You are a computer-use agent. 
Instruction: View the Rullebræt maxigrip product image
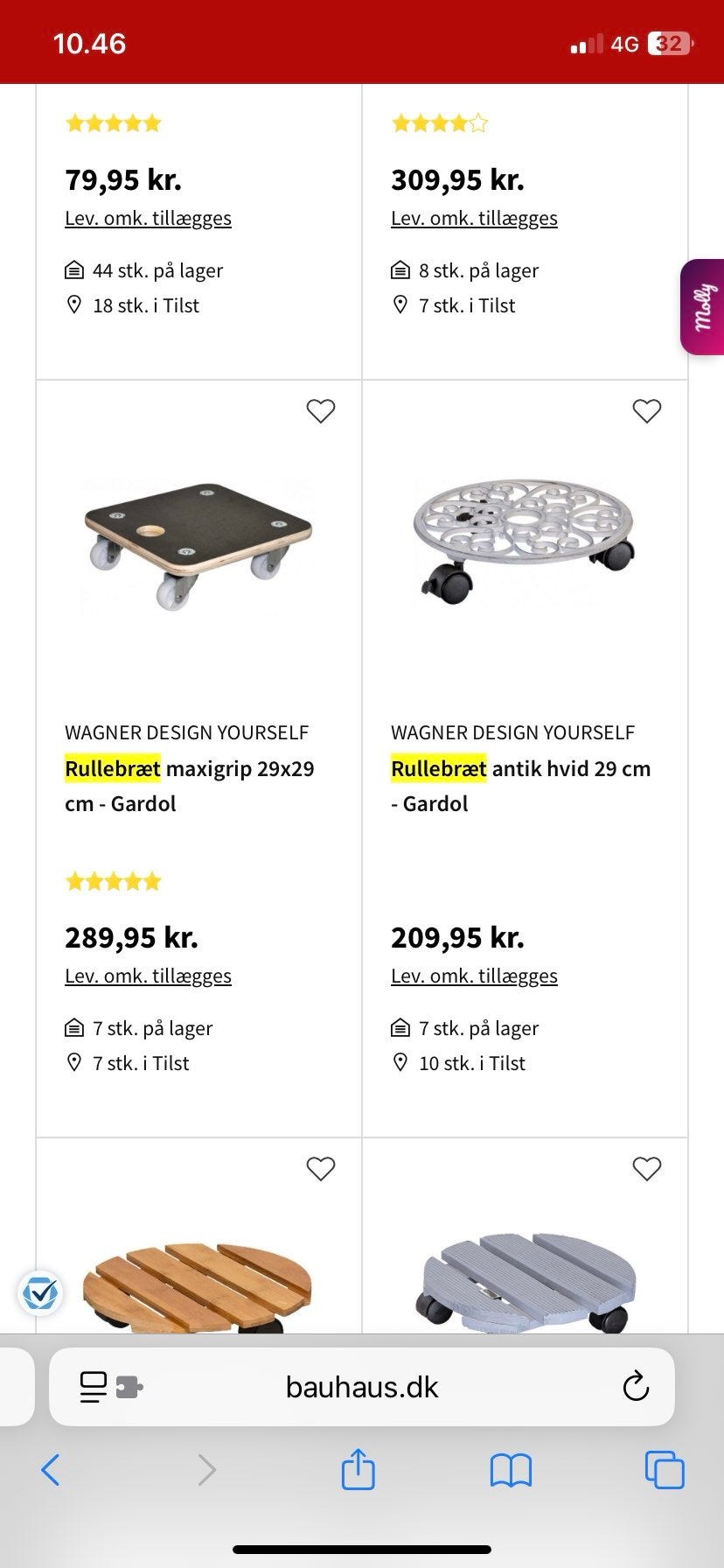tap(198, 542)
